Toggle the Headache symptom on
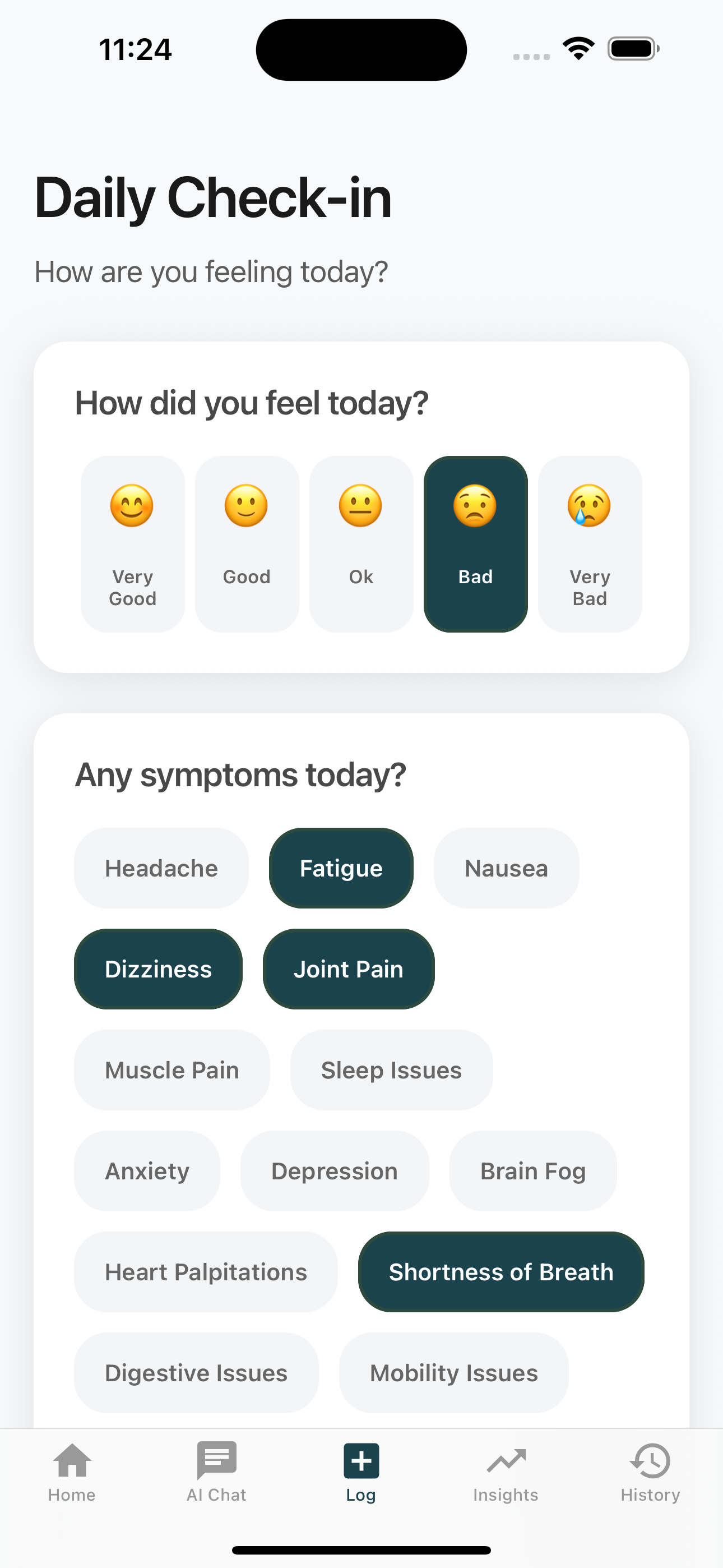723x1568 pixels. [161, 868]
